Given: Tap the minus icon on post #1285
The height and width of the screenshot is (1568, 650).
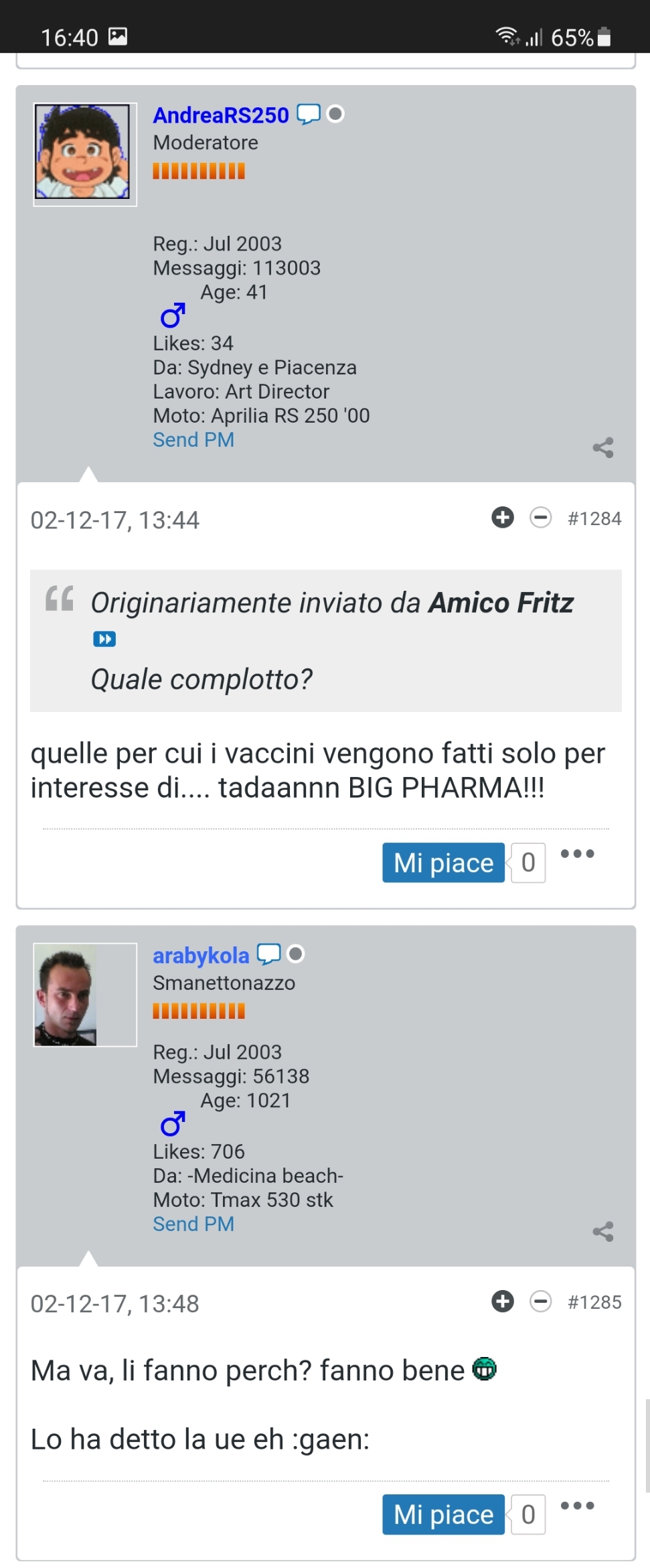Looking at the screenshot, I should 541,1301.
